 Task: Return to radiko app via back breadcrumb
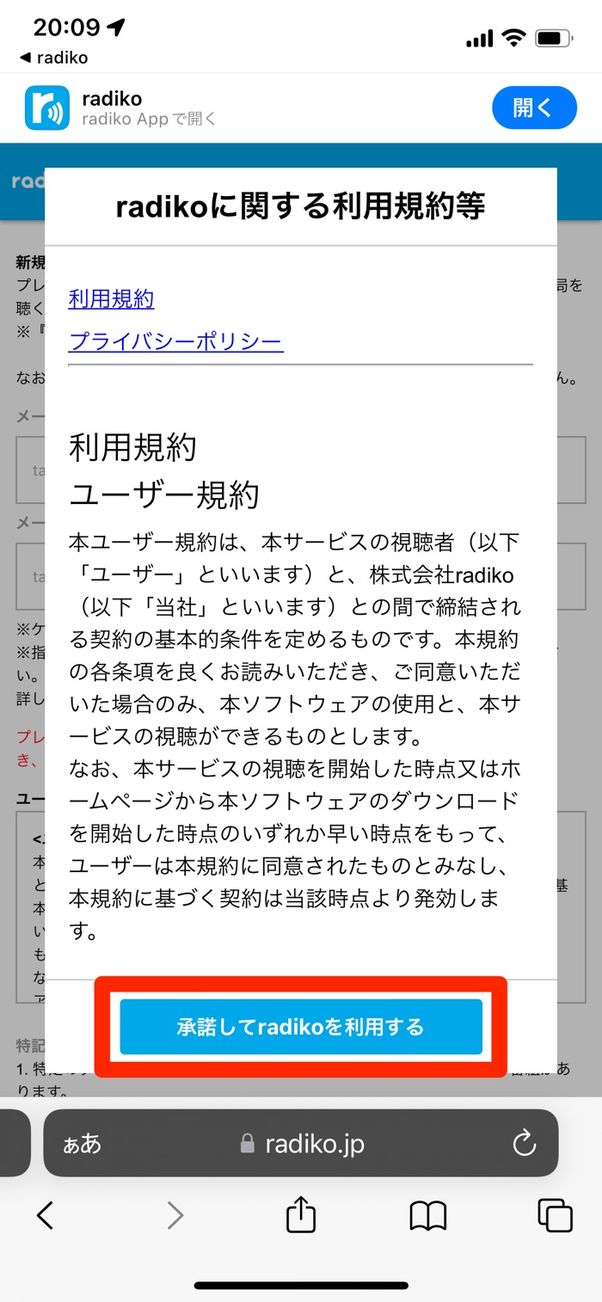coord(53,57)
